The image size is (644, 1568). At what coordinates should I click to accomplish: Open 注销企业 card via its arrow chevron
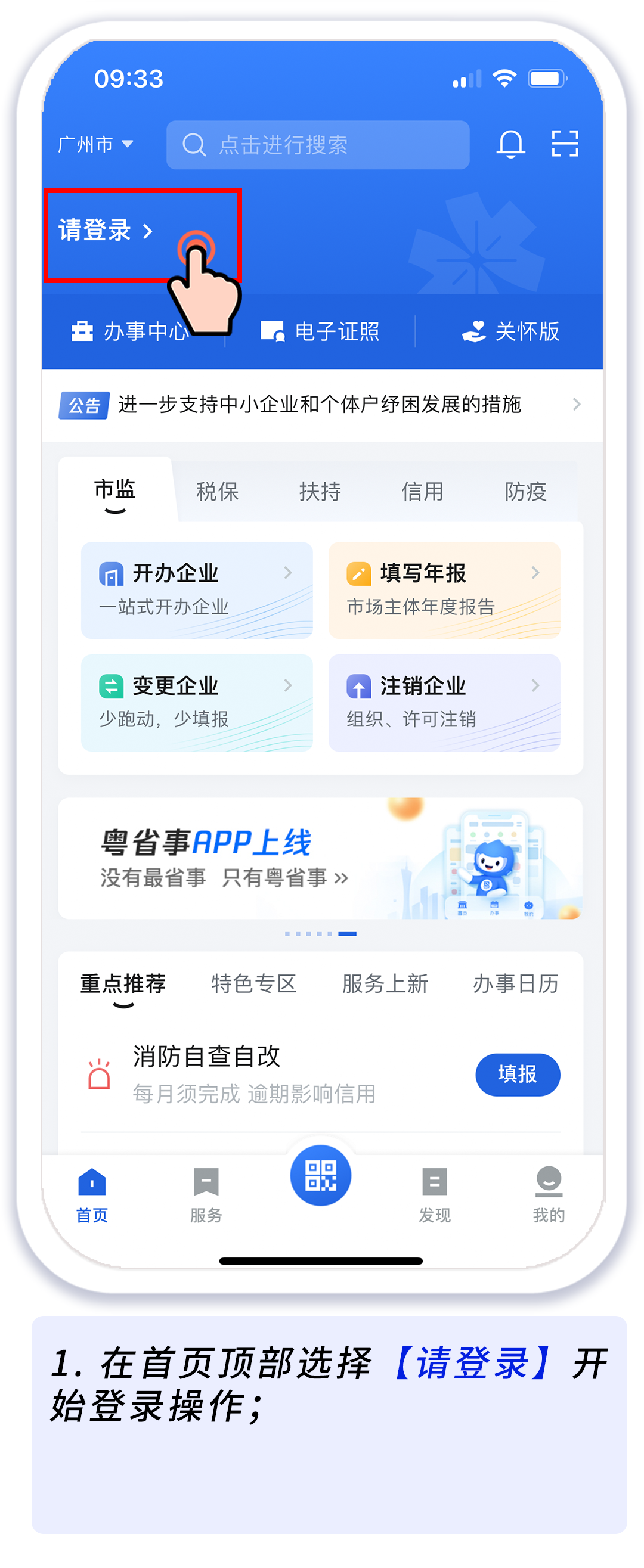tap(535, 685)
